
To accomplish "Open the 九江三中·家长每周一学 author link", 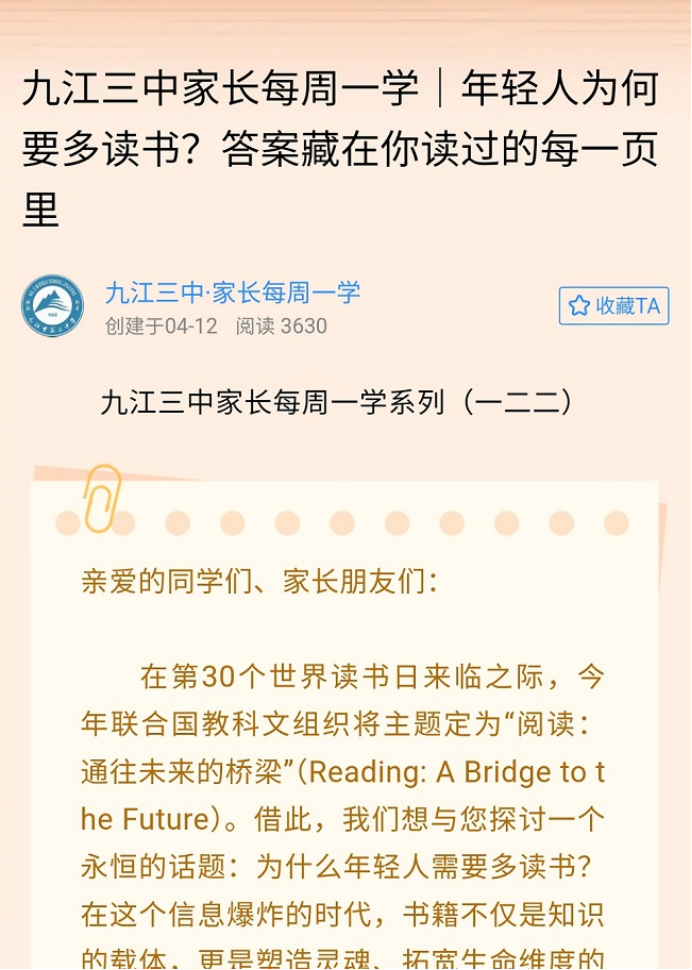I will pos(232,292).
